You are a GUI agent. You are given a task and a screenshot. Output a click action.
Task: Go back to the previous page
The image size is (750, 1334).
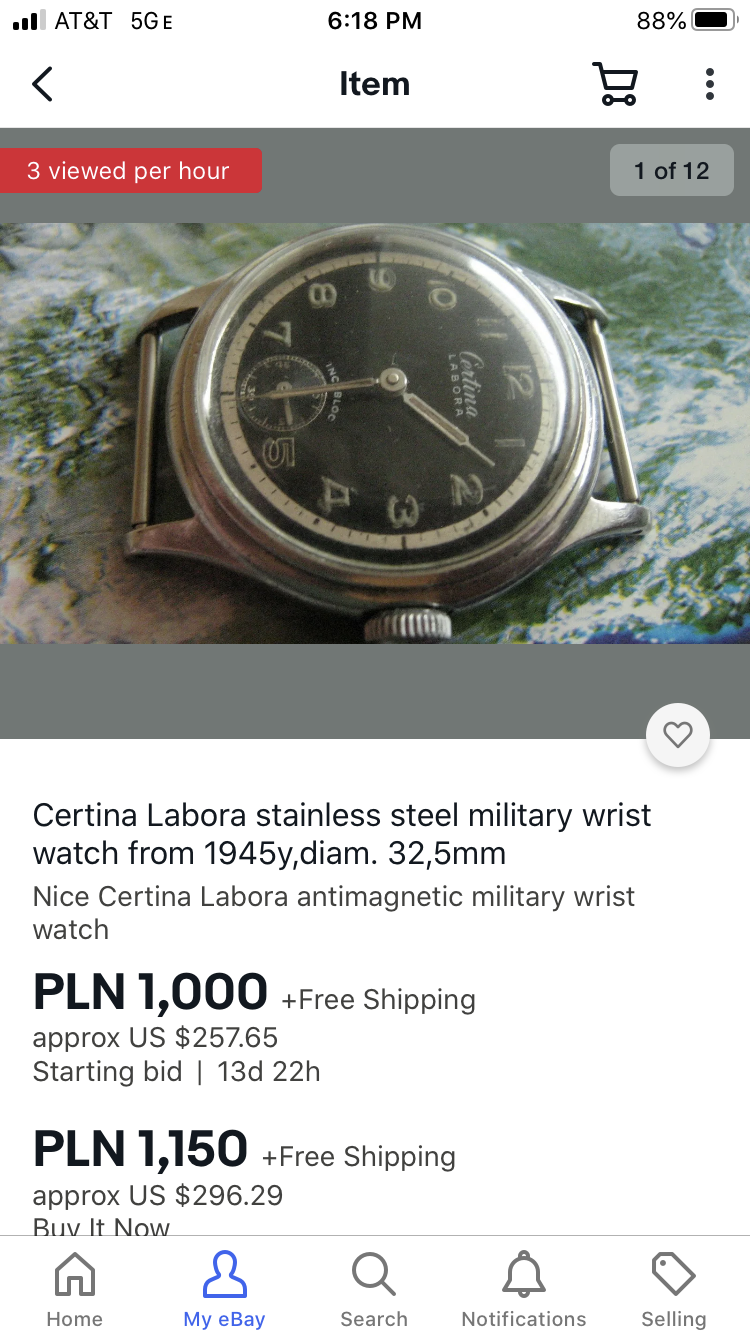click(42, 84)
